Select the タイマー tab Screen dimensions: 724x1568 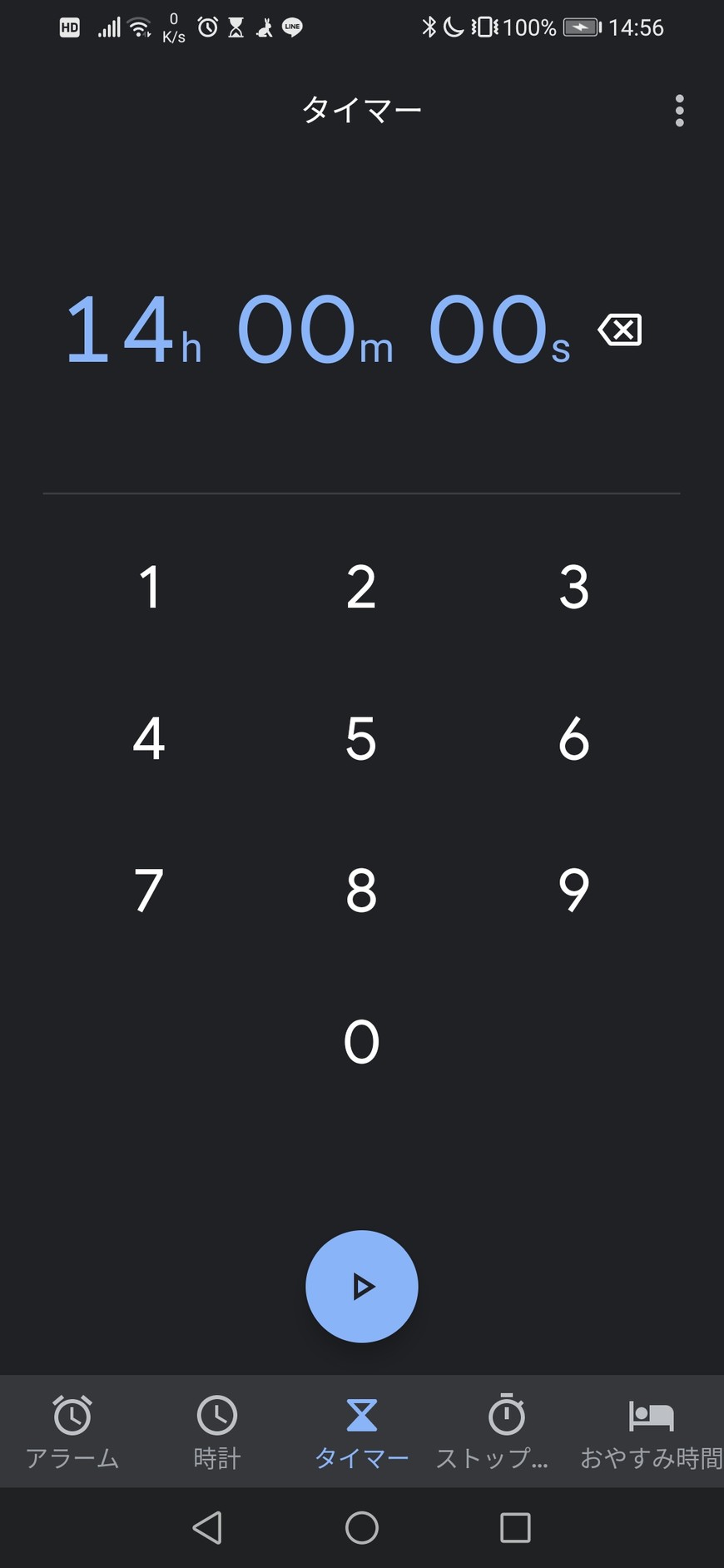tap(361, 1432)
